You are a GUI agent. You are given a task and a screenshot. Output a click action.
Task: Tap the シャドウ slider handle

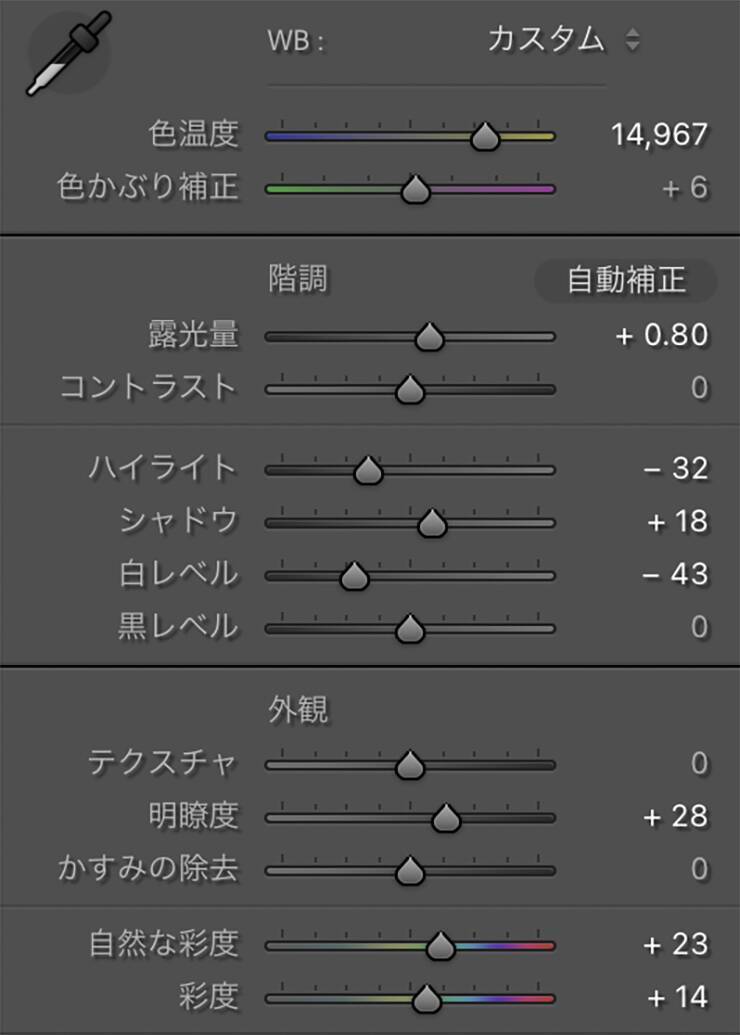431,523
